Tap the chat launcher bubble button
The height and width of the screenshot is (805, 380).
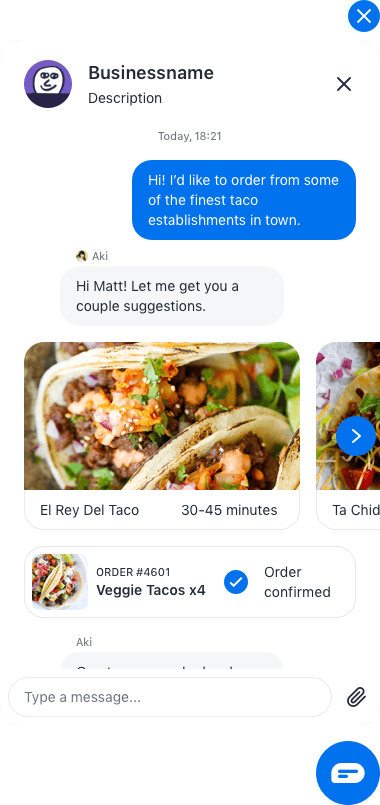coord(348,773)
